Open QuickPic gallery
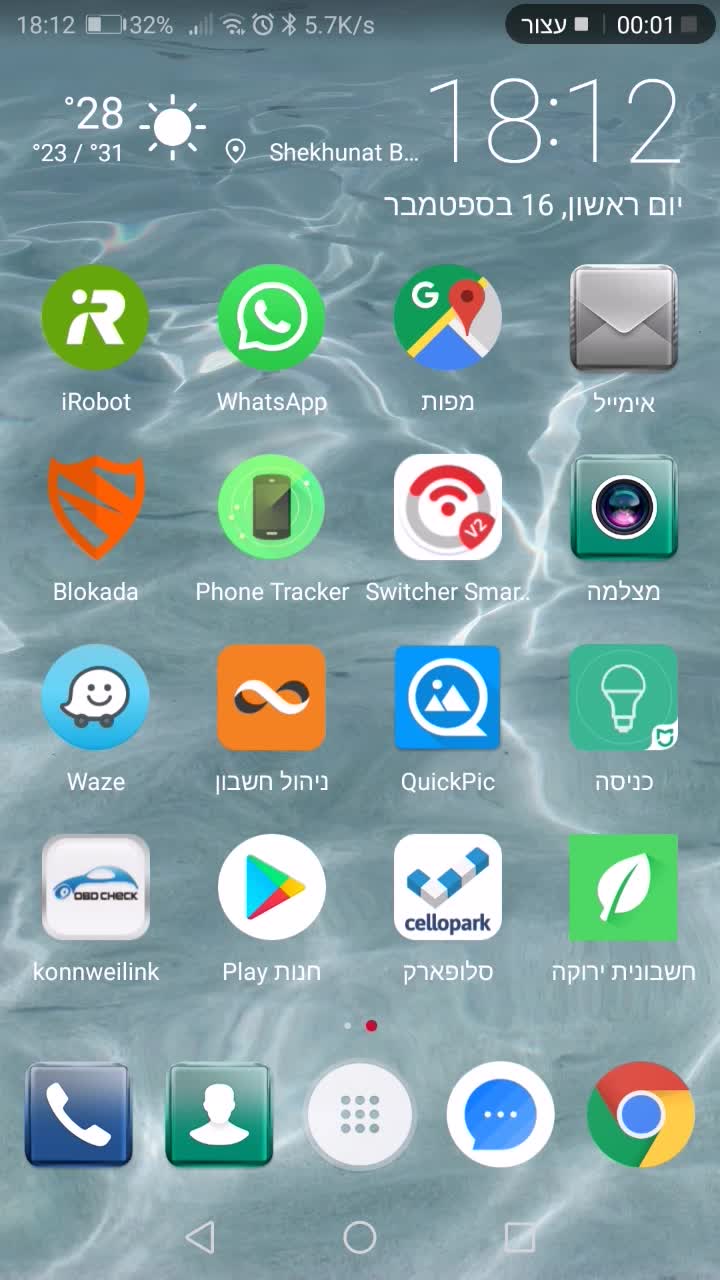The height and width of the screenshot is (1280, 720). [447, 698]
